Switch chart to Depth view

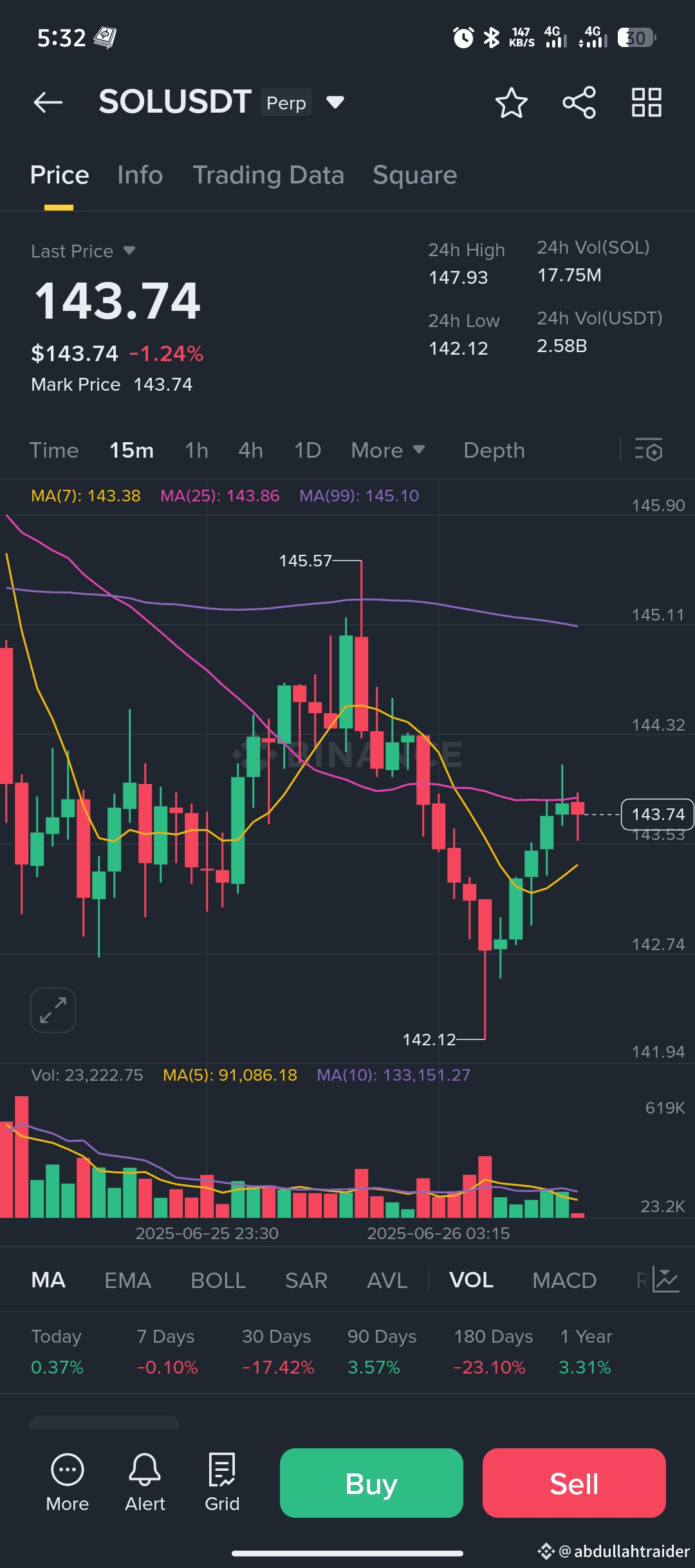(x=494, y=451)
